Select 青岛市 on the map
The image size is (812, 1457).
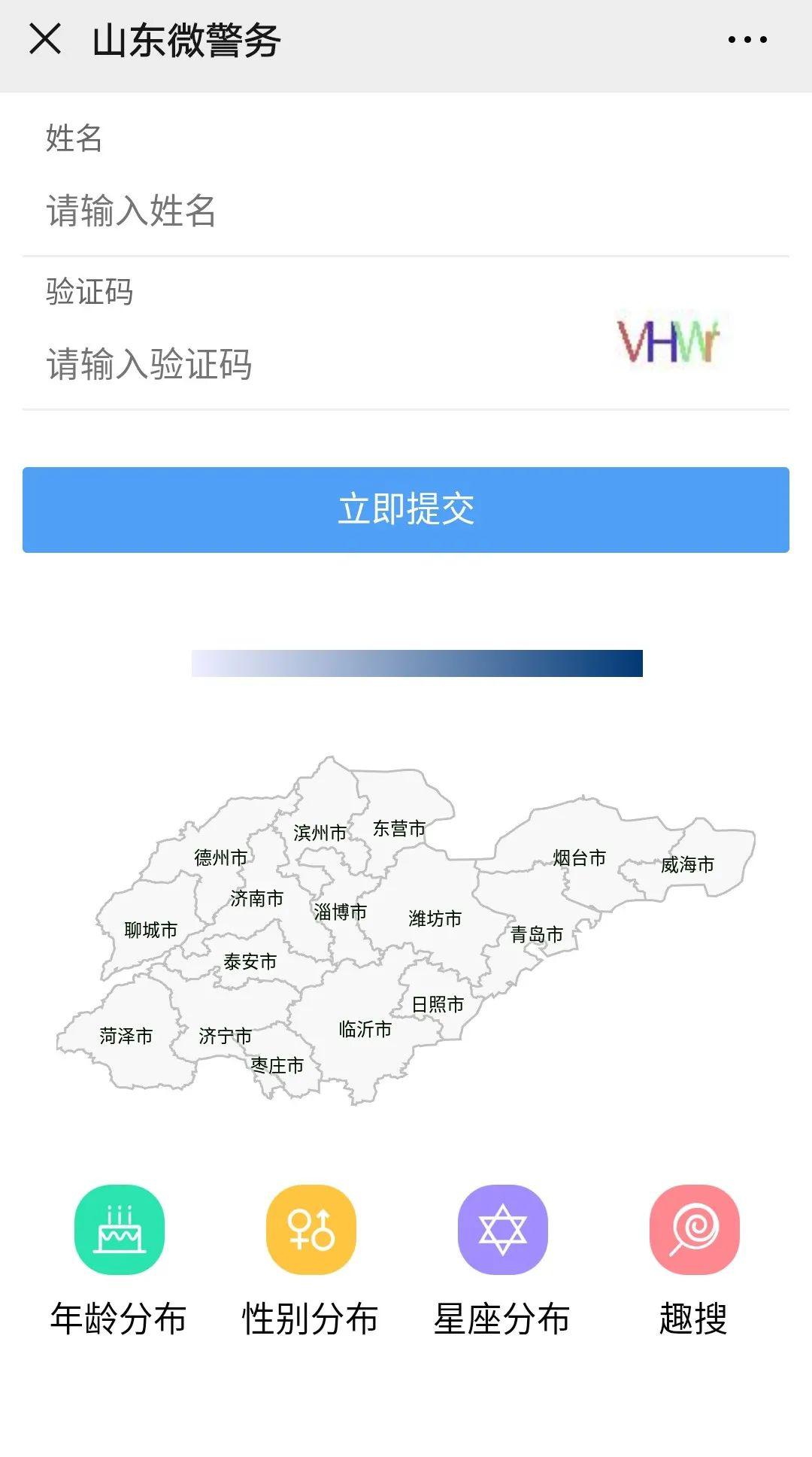(x=537, y=934)
